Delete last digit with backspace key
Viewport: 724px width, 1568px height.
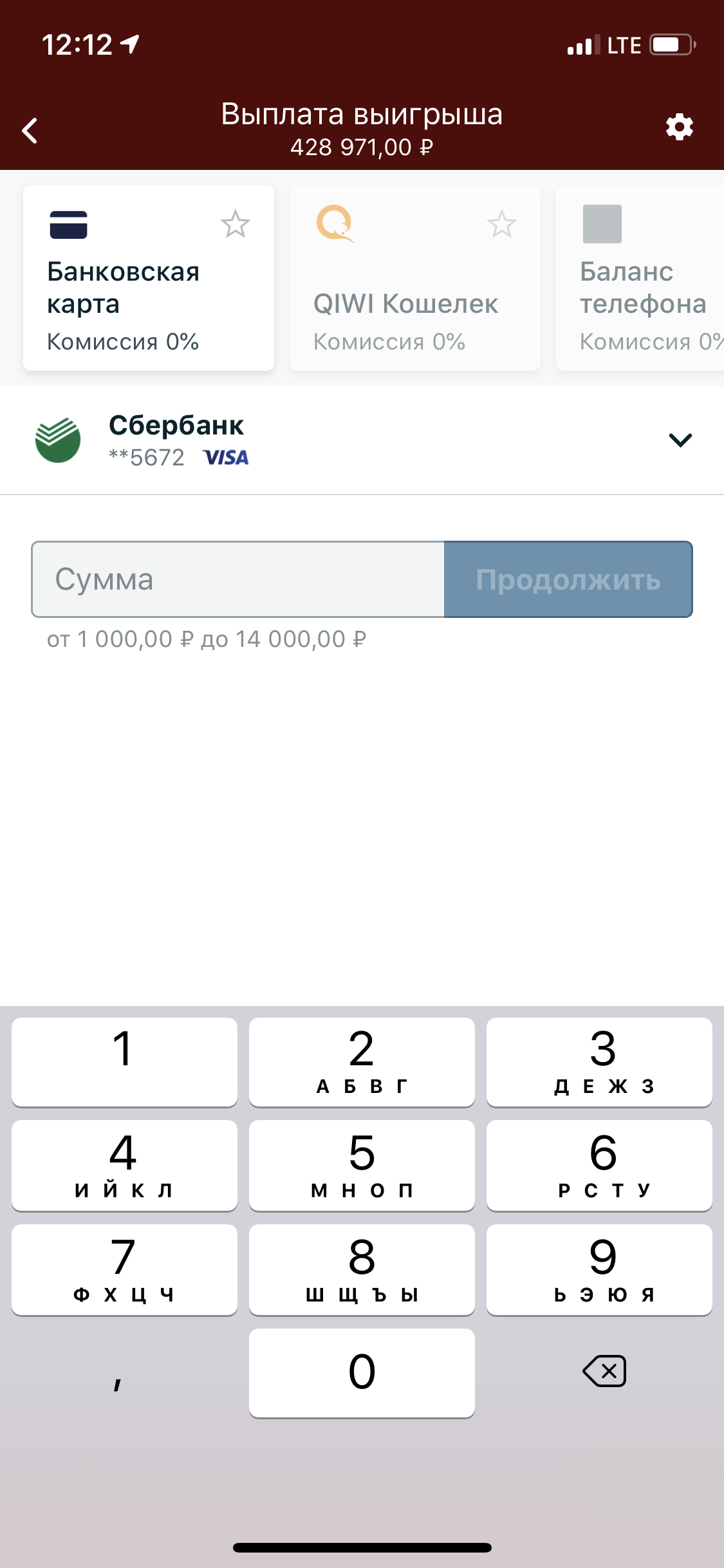tap(604, 1371)
